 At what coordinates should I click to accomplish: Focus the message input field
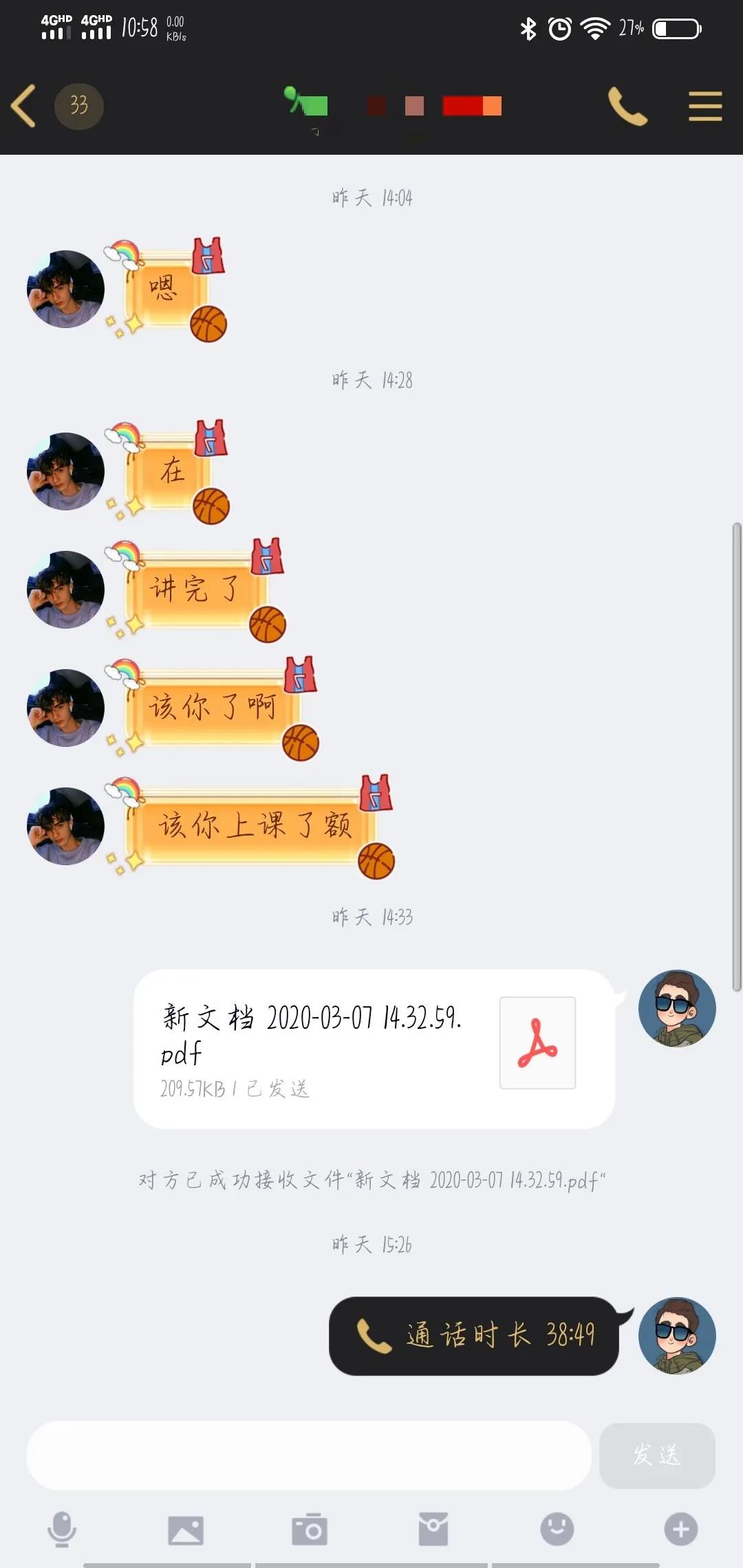point(309,1455)
